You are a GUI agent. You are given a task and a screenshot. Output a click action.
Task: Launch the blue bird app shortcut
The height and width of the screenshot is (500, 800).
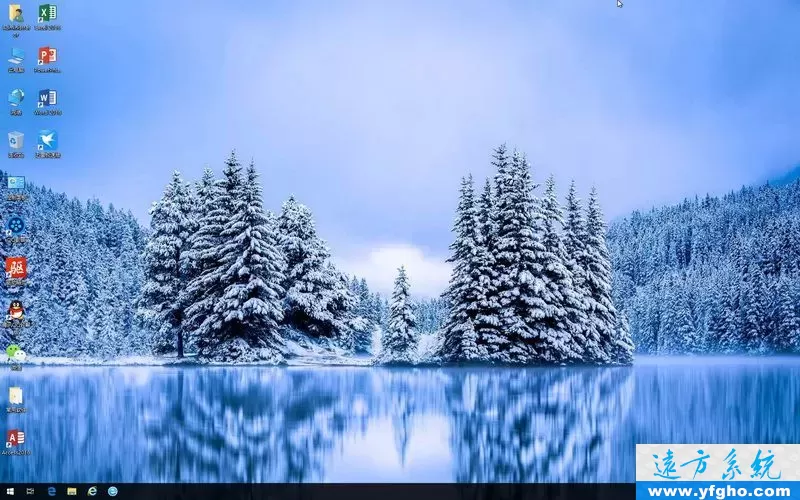coord(47,140)
